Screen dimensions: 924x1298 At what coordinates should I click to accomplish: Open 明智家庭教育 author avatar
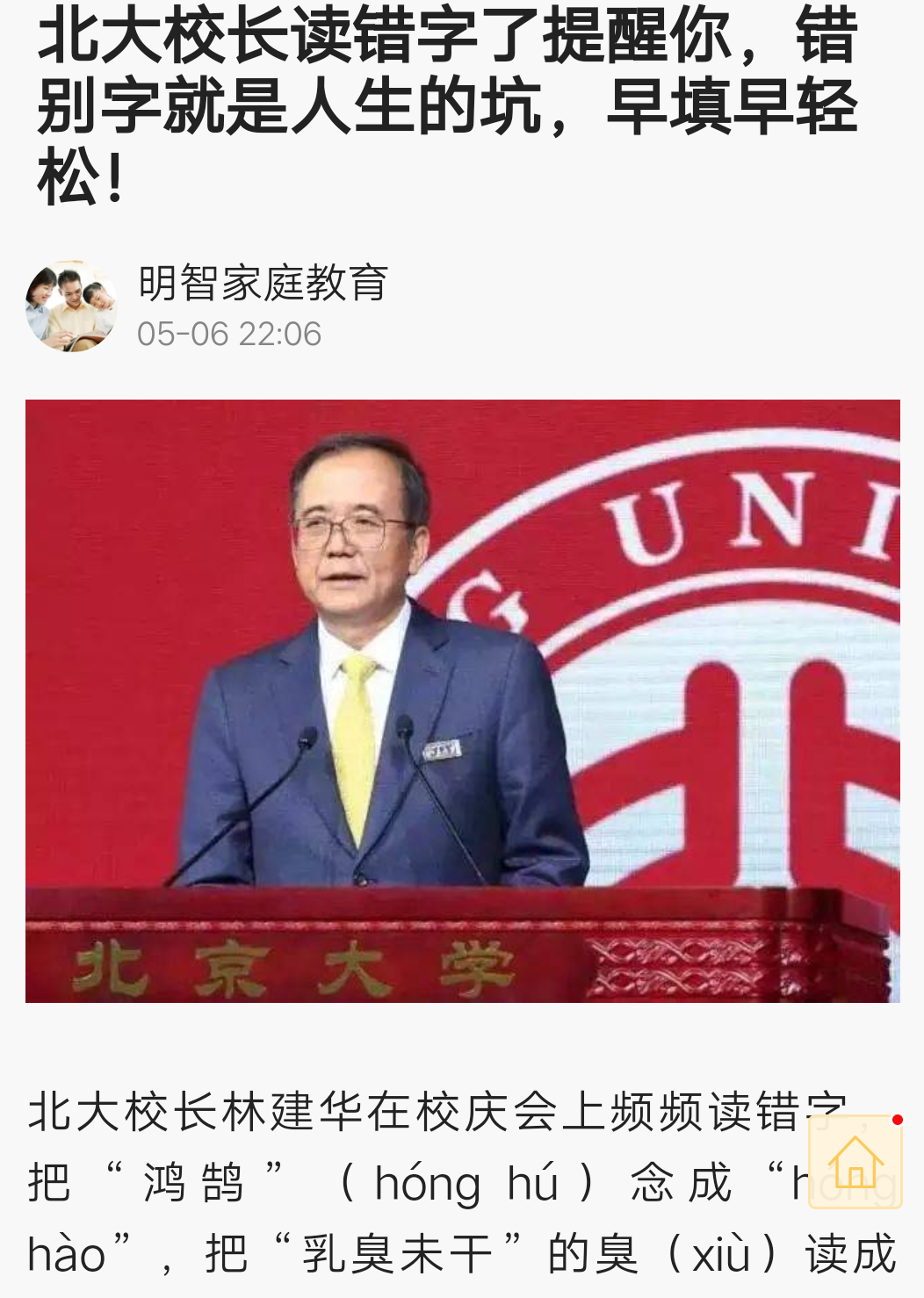click(71, 306)
